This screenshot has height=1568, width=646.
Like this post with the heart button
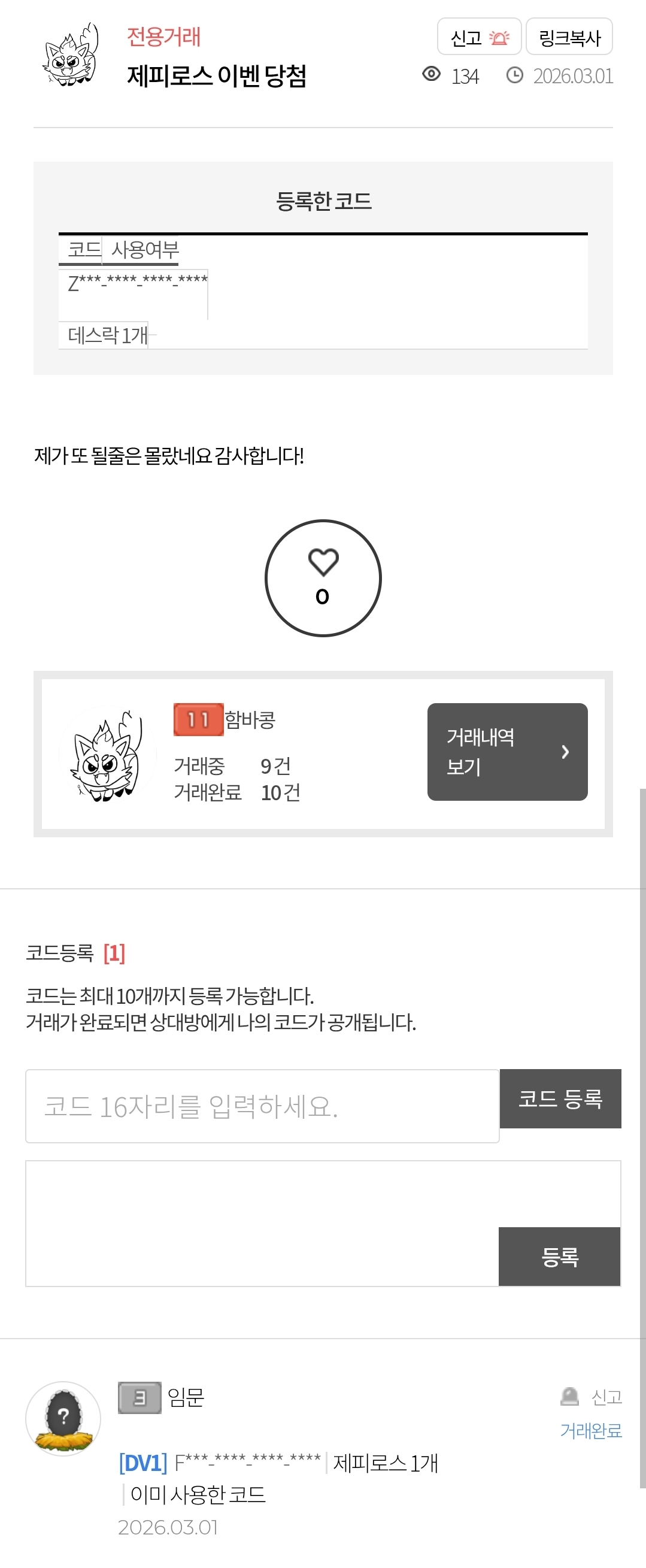tap(323, 577)
